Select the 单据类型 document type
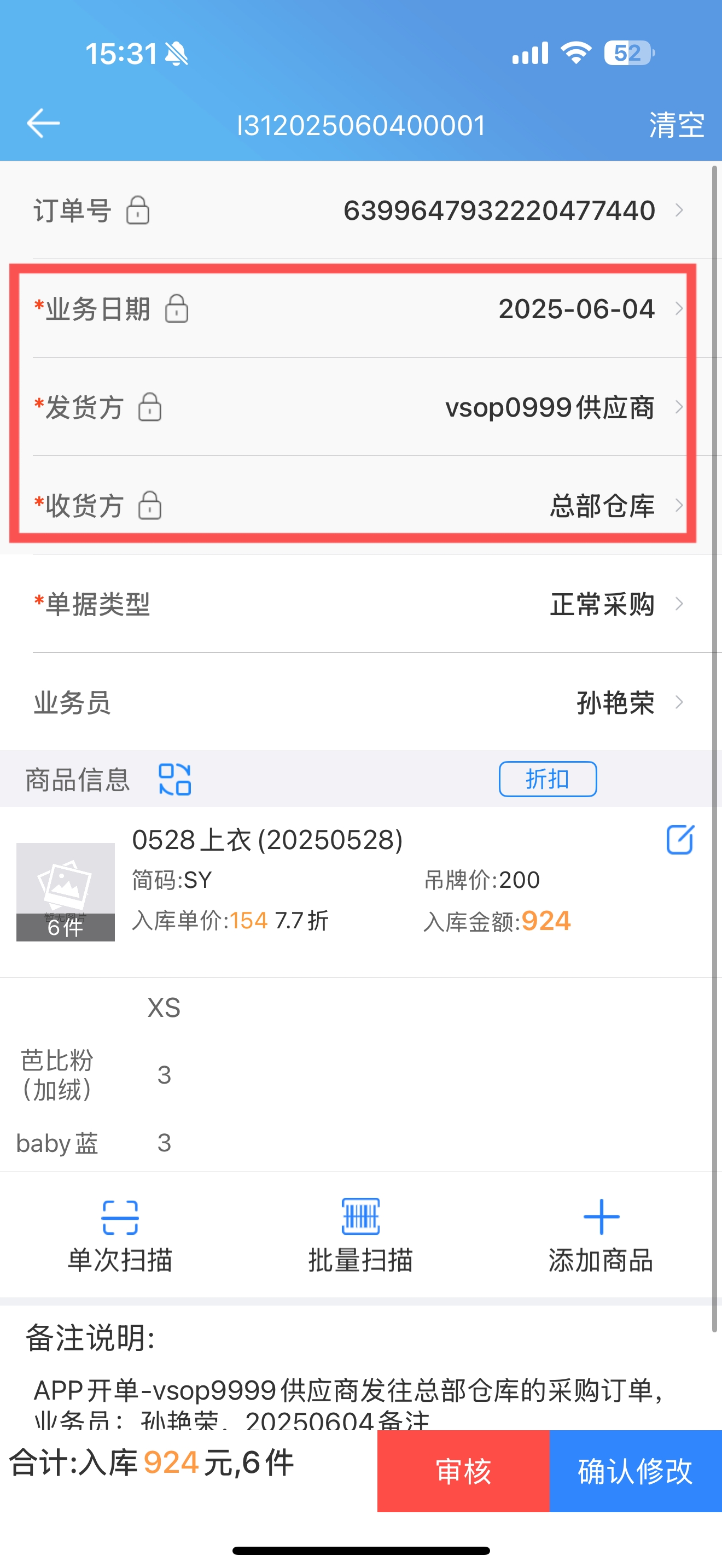The width and height of the screenshot is (722, 1568). coord(361,604)
